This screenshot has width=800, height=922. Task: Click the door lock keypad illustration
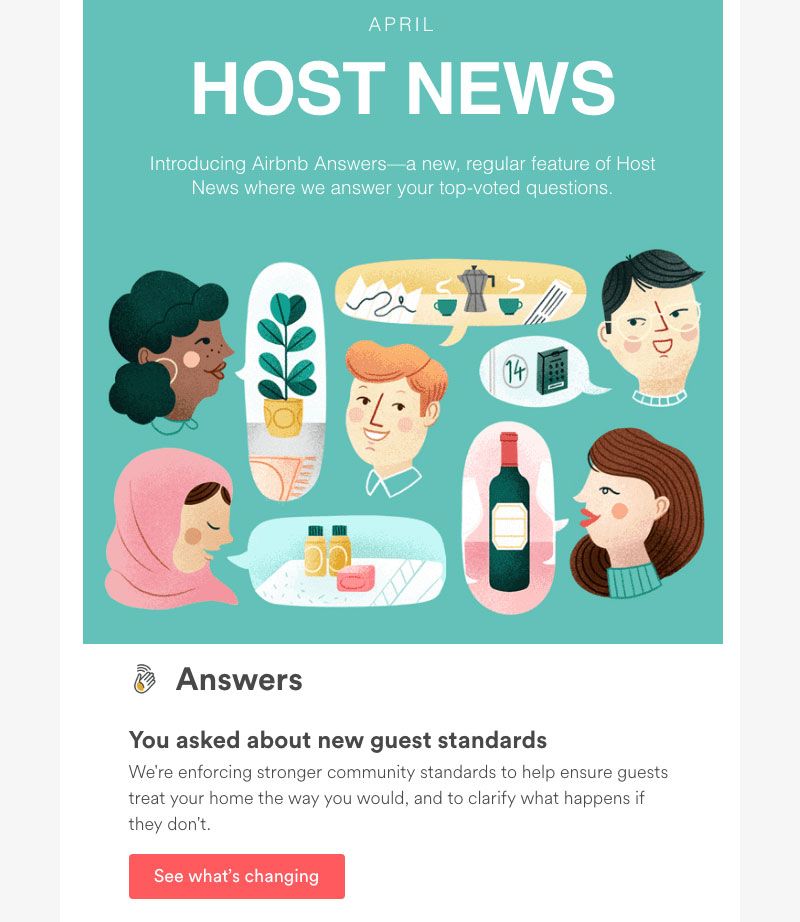click(555, 370)
